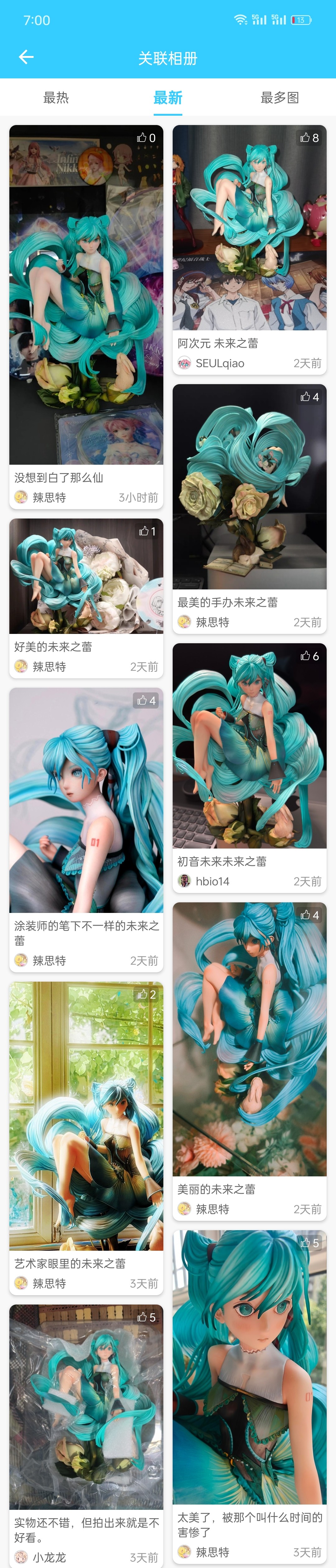Image resolution: width=336 pixels, height=1568 pixels.
Task: Open the album 好美的未来之蕾
Action: coord(86,576)
